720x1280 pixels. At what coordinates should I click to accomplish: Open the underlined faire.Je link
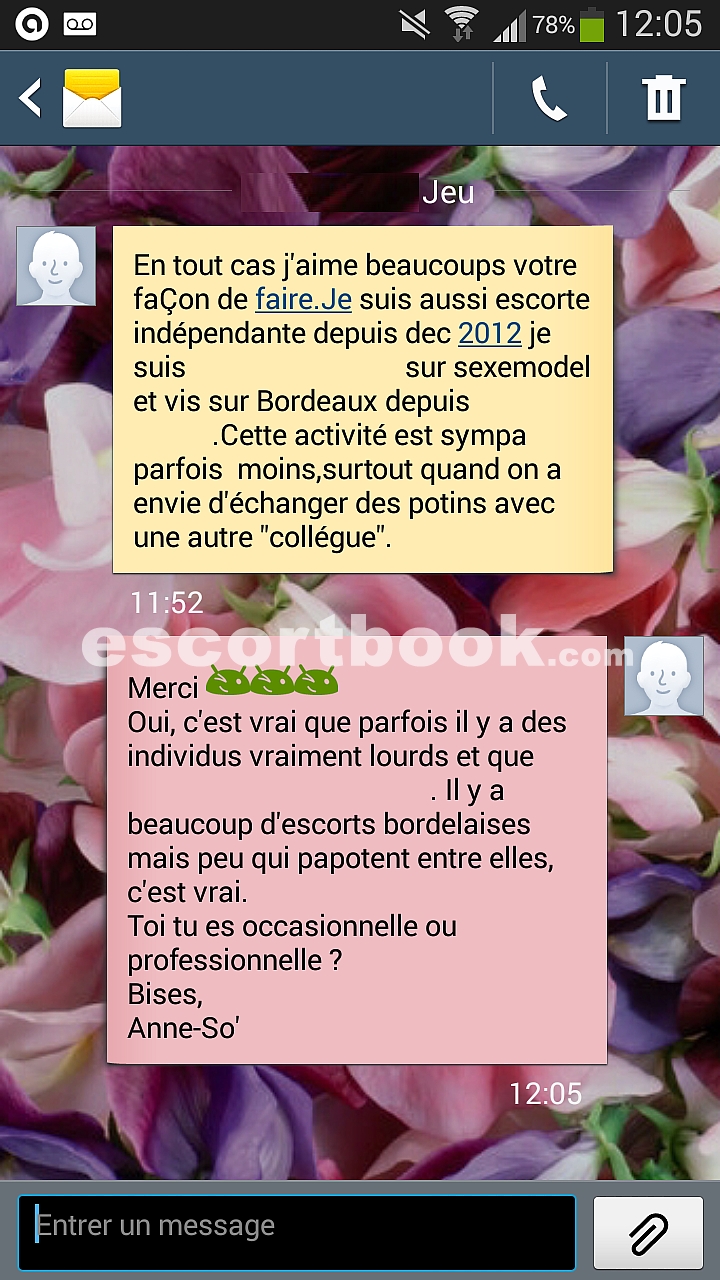tap(303, 300)
